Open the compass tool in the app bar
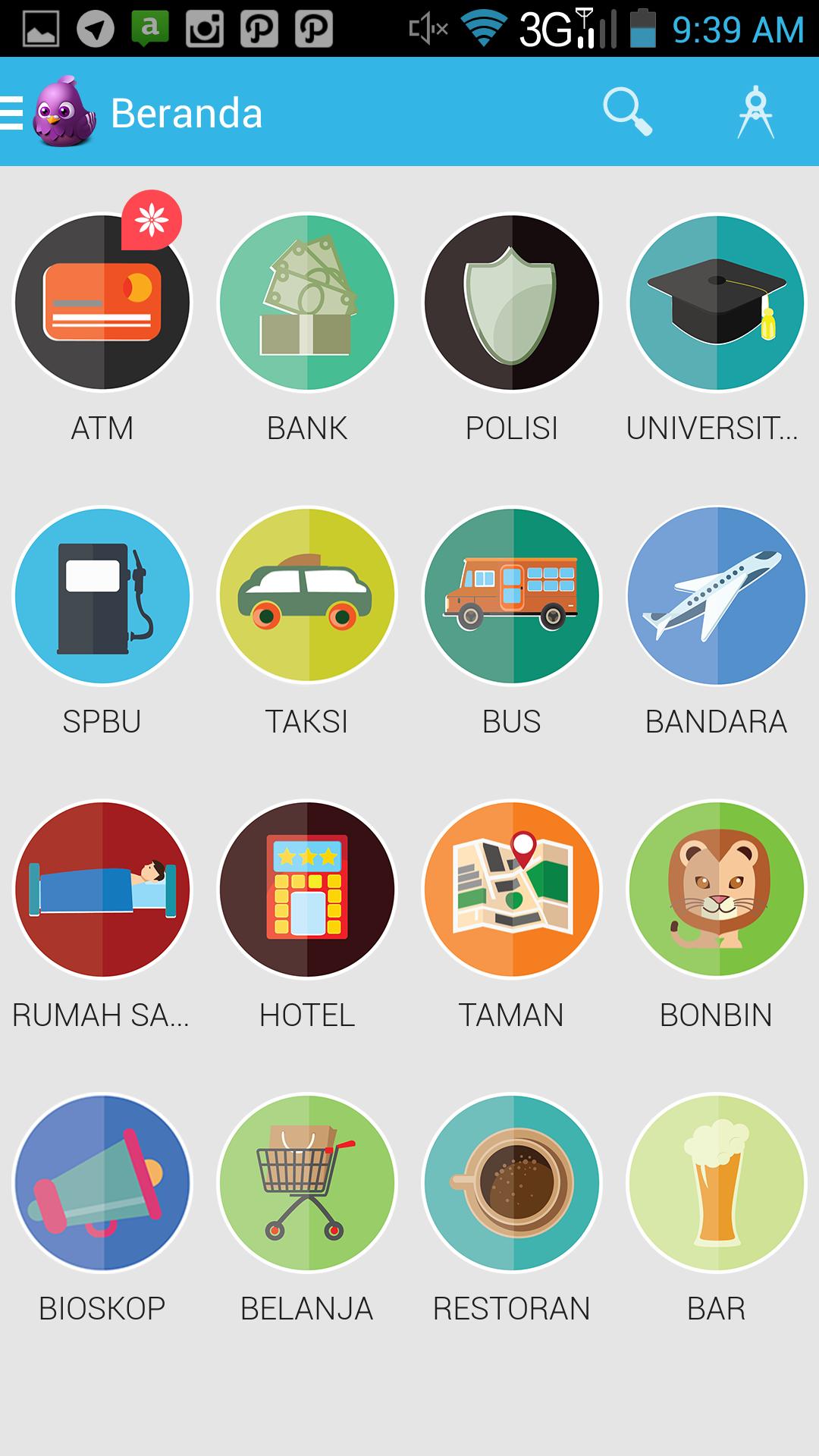Viewport: 819px width, 1456px height. tap(756, 113)
